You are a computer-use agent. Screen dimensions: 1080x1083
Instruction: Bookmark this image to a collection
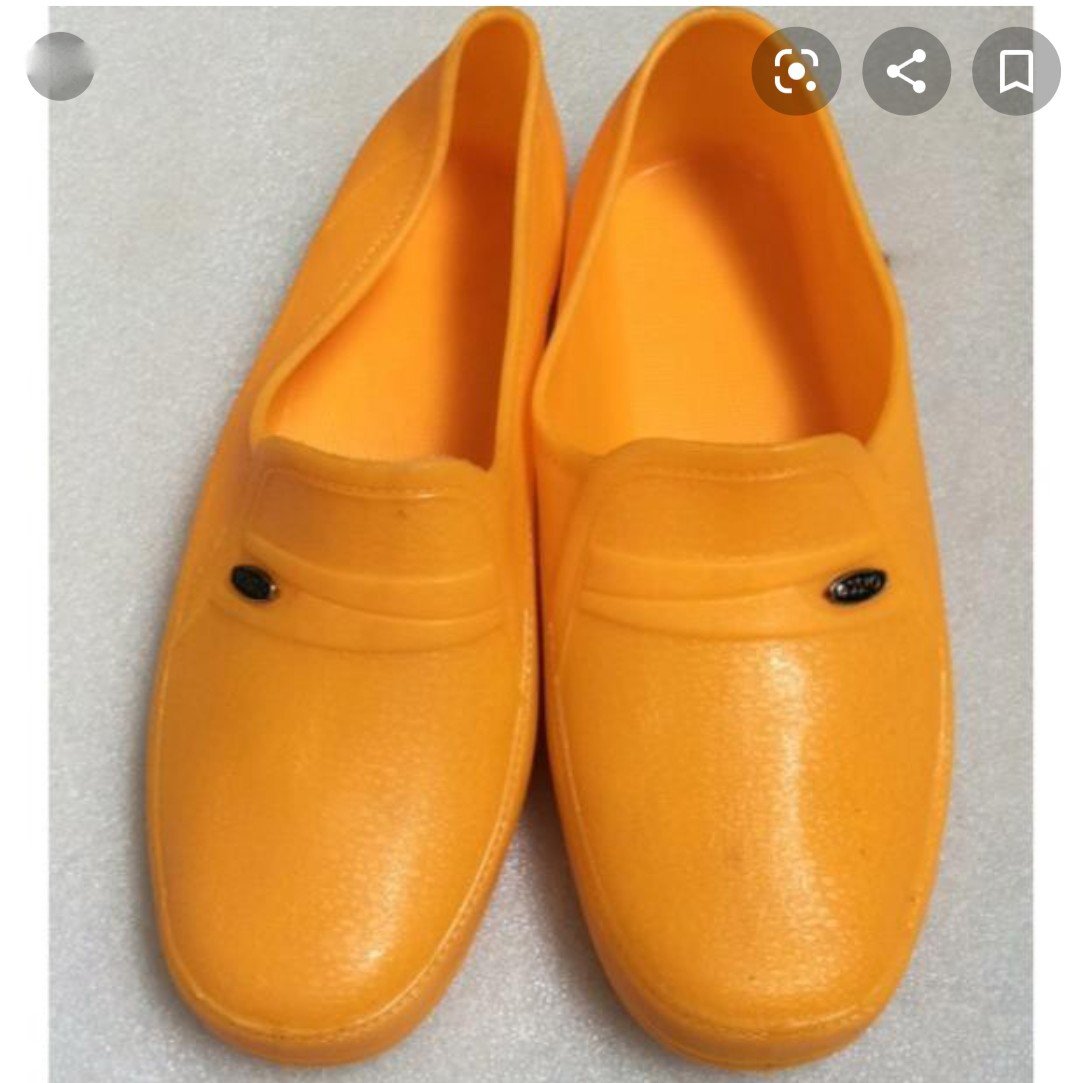(x=1016, y=71)
